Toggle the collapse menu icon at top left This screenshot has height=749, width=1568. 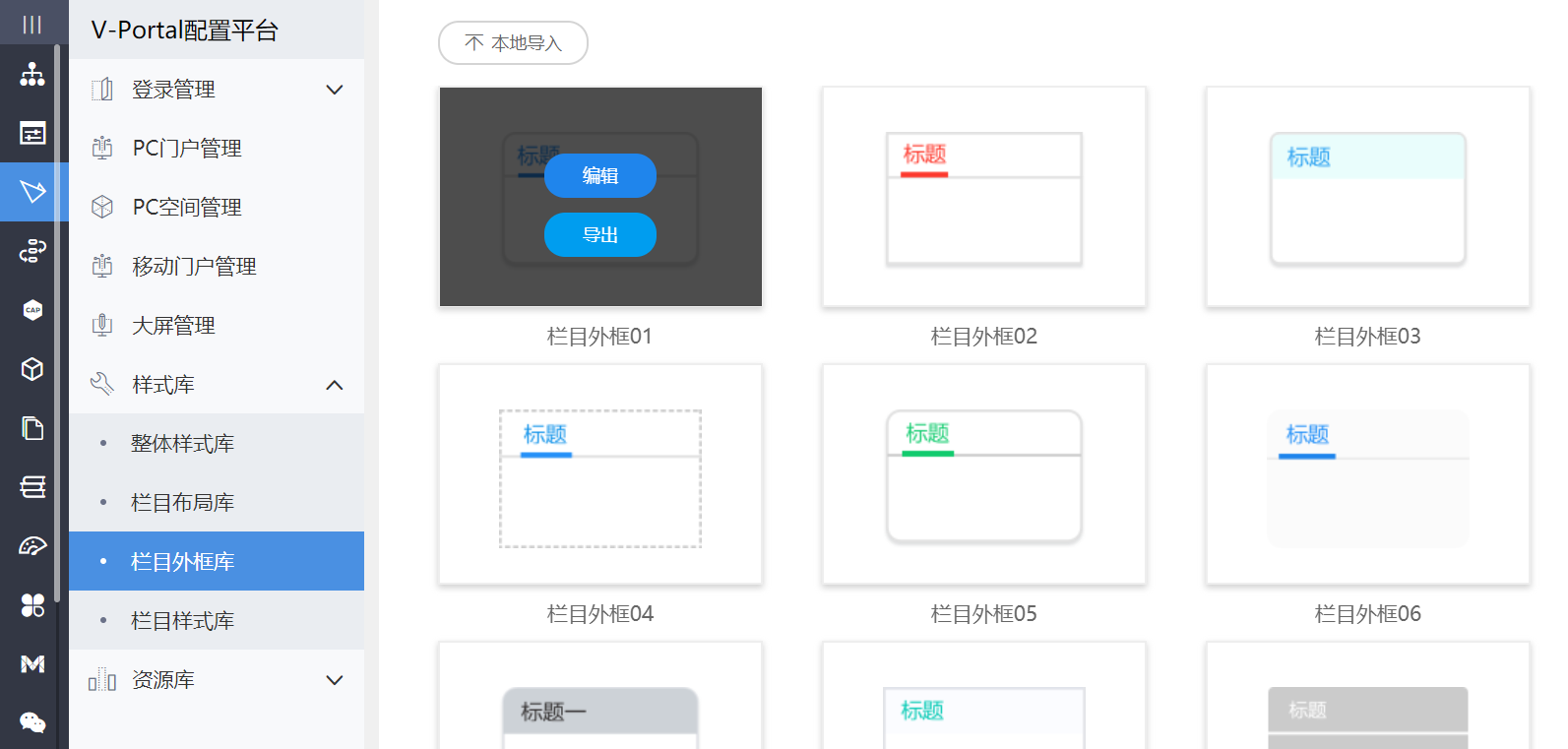pos(32,24)
